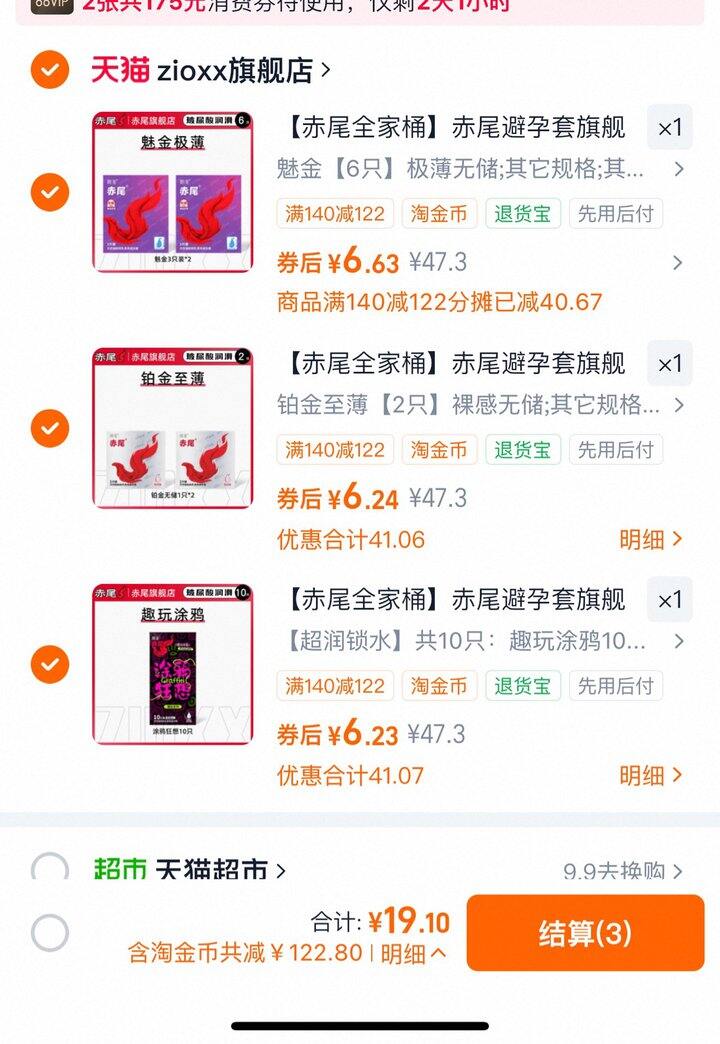This screenshot has width=720, height=1044.
Task: Uncheck all items from zioxx旗舰店
Action: 50,70
